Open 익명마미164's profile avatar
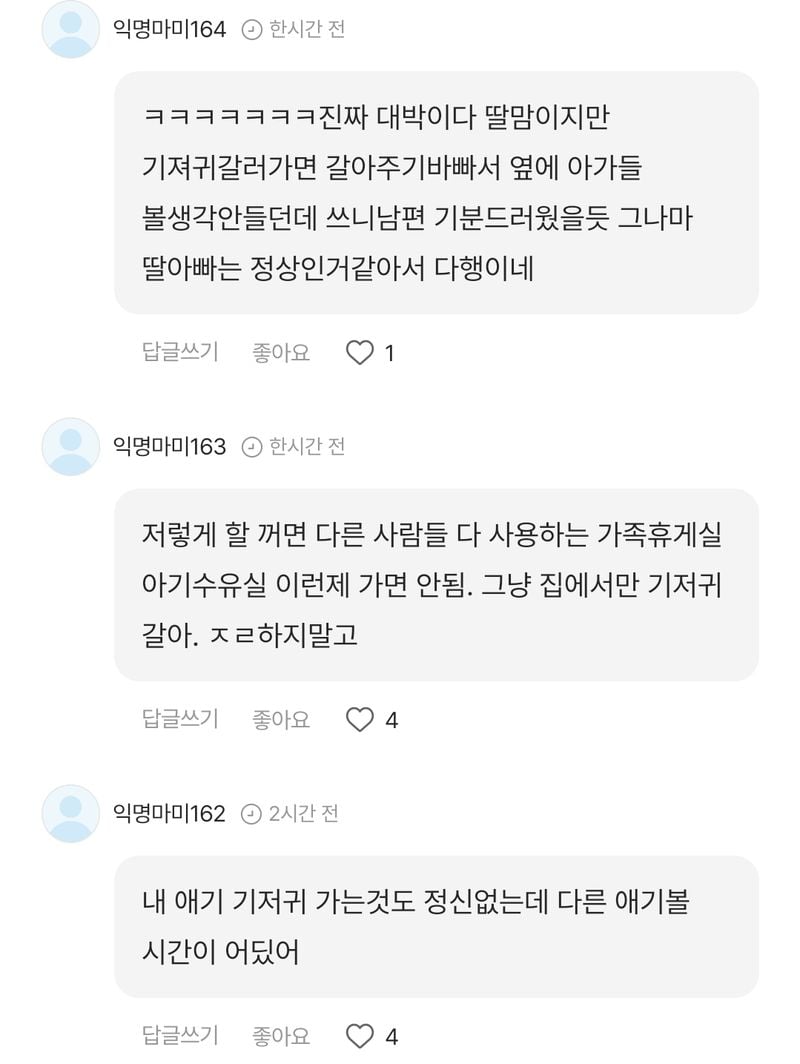The height and width of the screenshot is (1064, 800). point(71,30)
